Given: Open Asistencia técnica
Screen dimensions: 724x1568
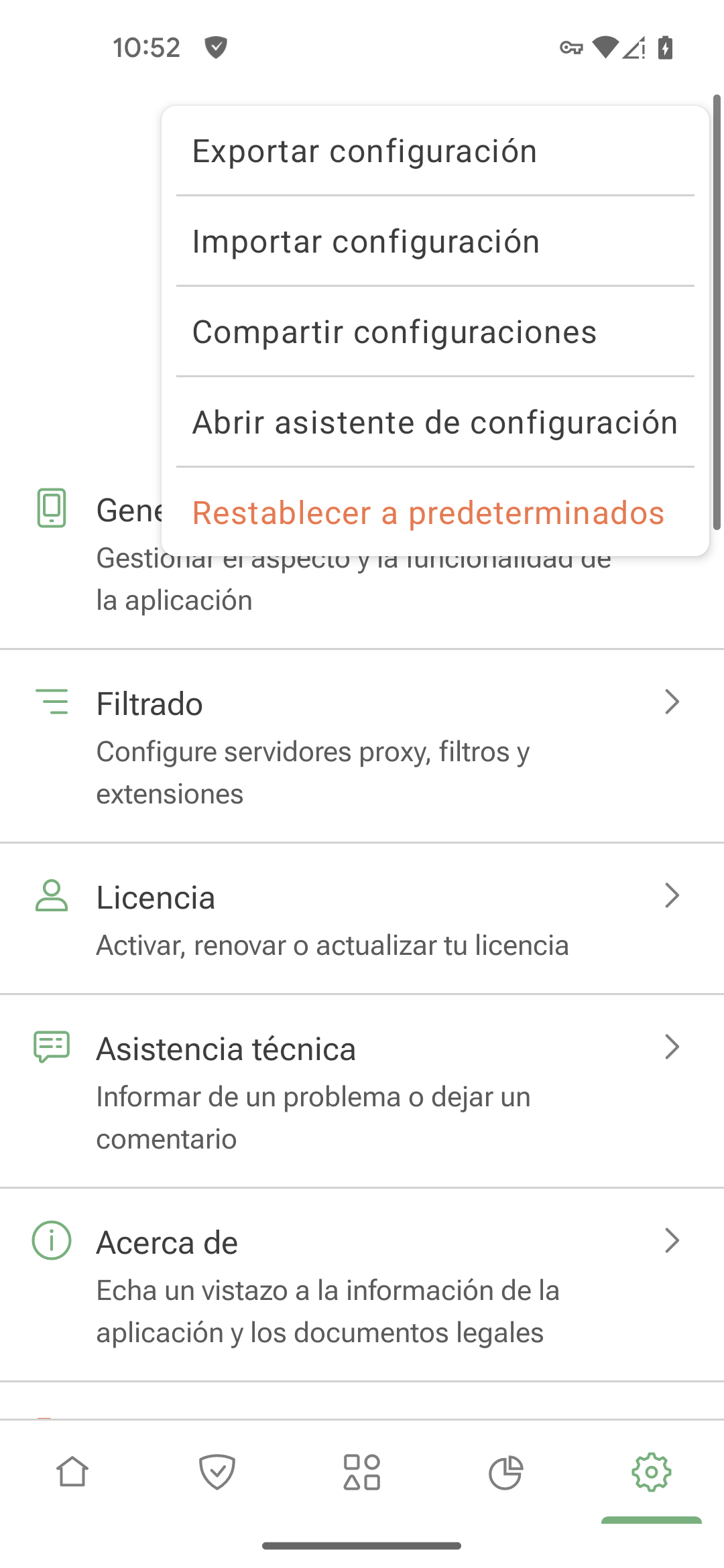Looking at the screenshot, I should coord(362,1092).
